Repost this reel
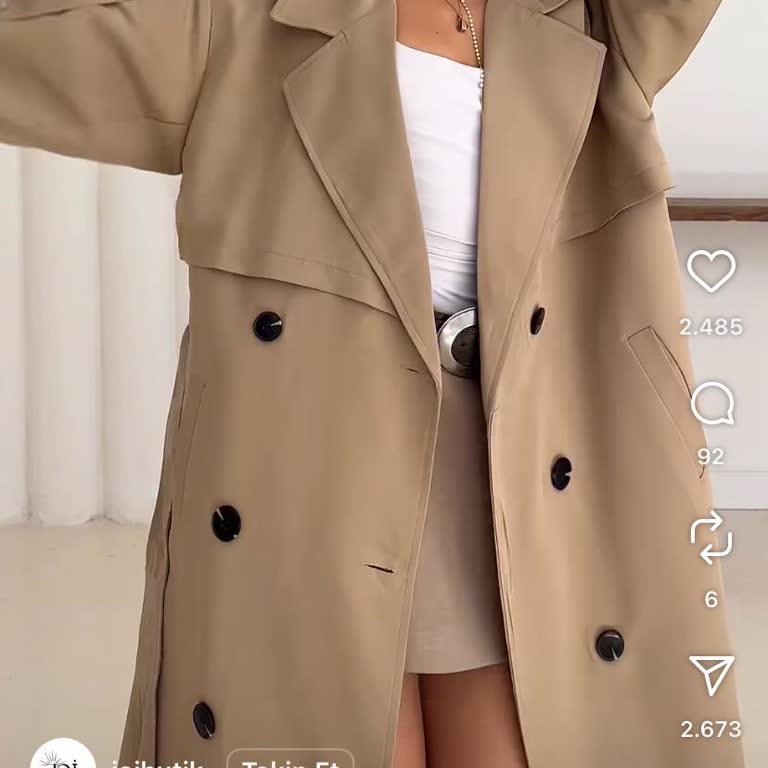This screenshot has width=768, height=768. [711, 538]
